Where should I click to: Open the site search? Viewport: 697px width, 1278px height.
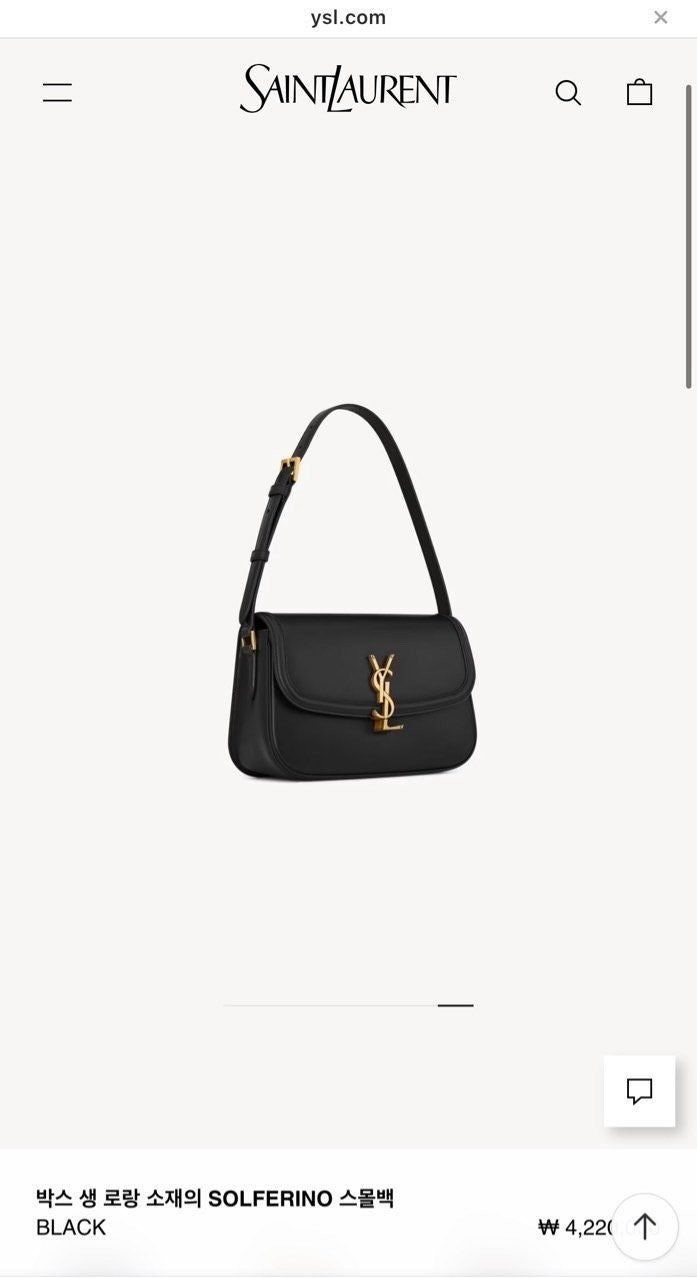(567, 93)
